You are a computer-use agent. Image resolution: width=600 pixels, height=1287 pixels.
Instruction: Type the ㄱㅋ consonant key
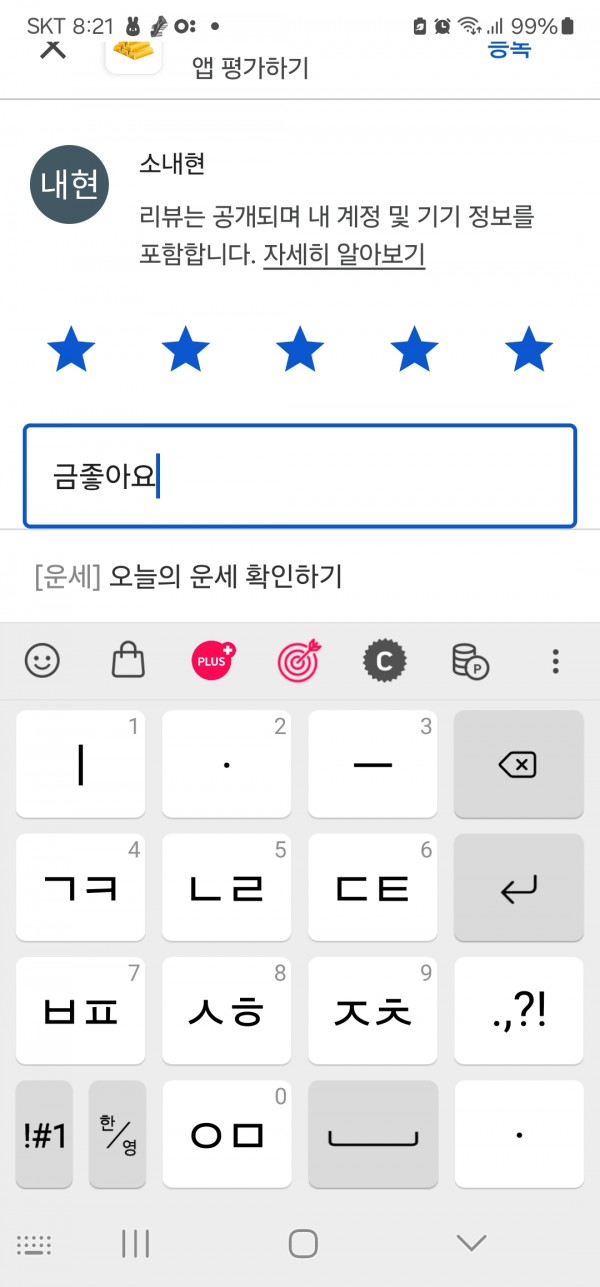(x=80, y=888)
